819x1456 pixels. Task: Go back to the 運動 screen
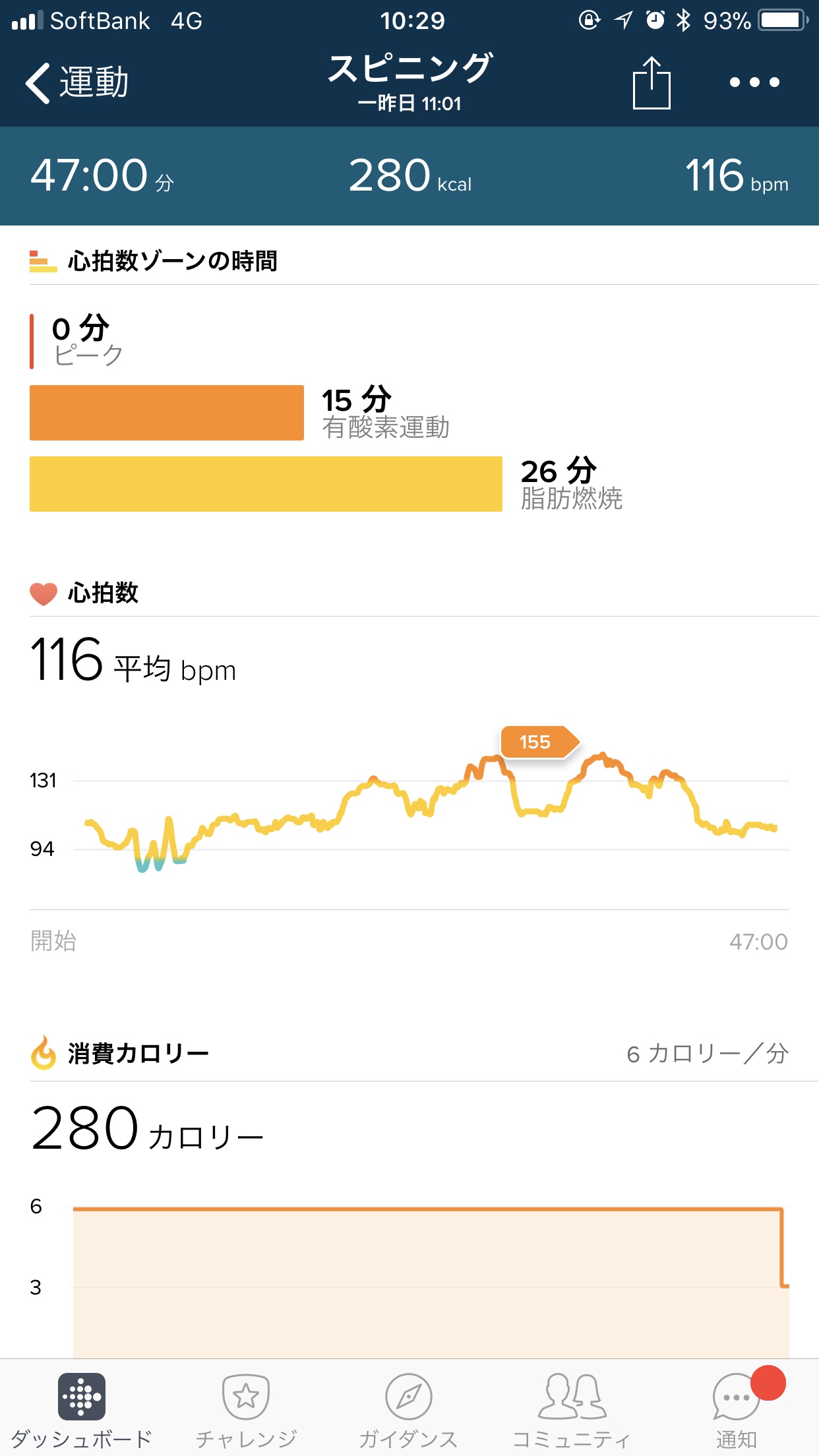tap(76, 83)
